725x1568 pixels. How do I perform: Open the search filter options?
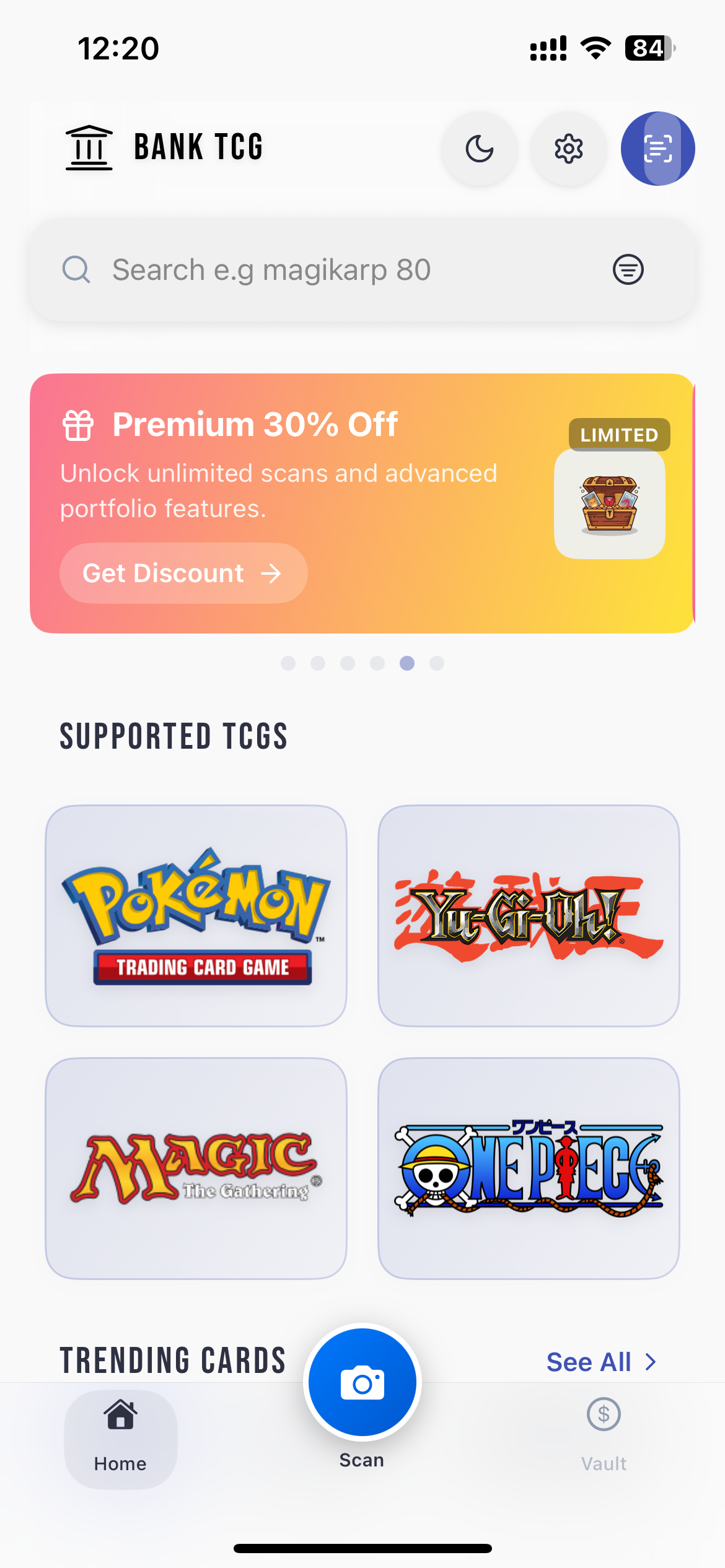pyautogui.click(x=628, y=270)
